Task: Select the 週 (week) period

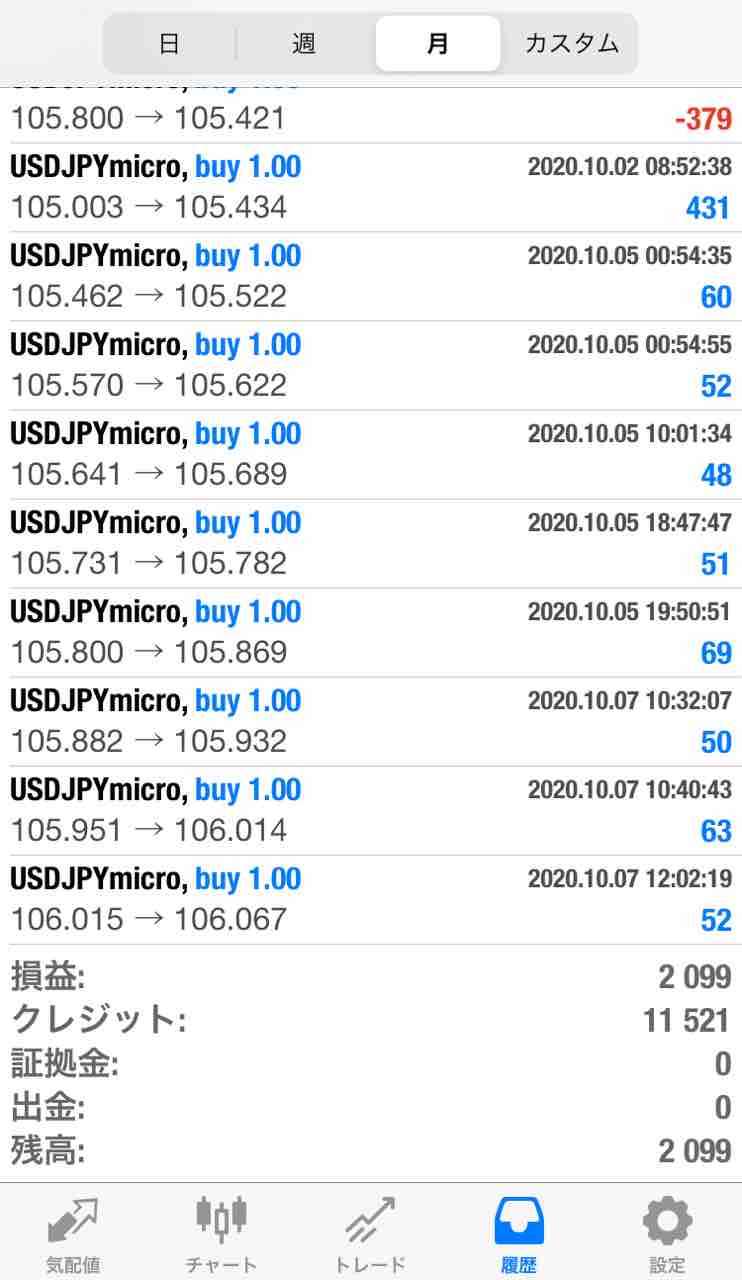Action: (x=304, y=44)
